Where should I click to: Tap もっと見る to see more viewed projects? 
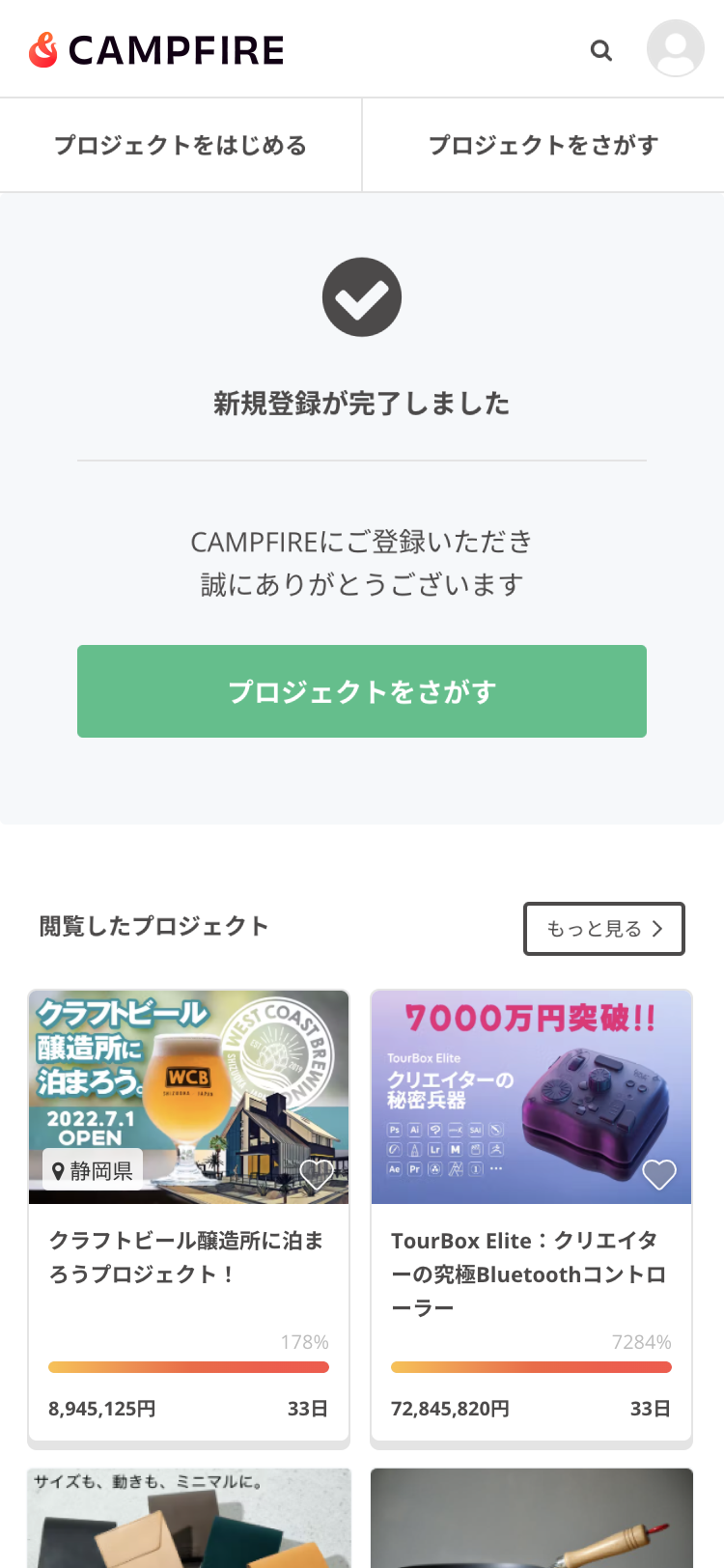[x=604, y=929]
